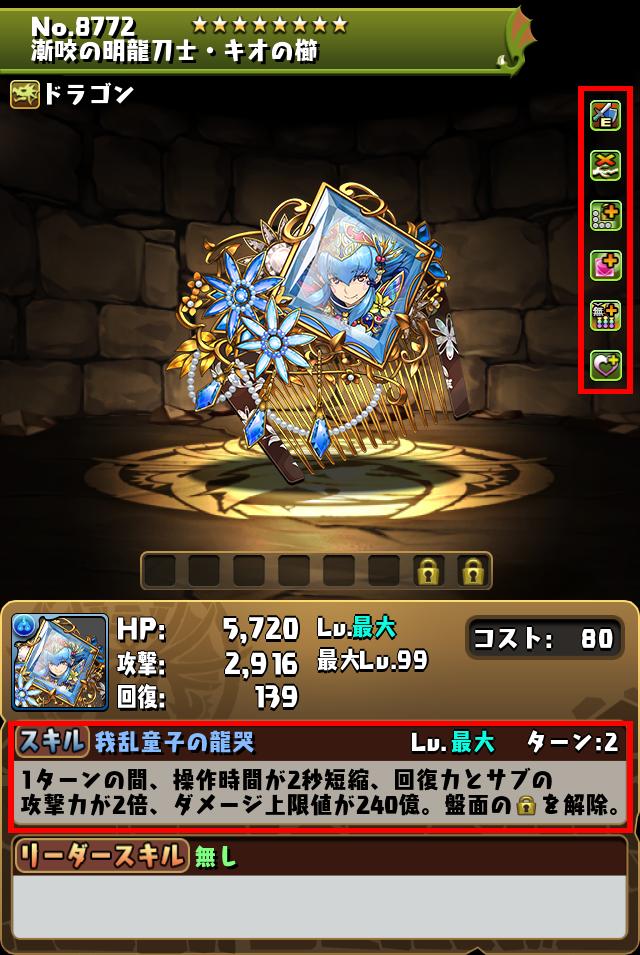Tap the L-shape orb-plus awakening icon
The image size is (640, 955).
tap(606, 215)
